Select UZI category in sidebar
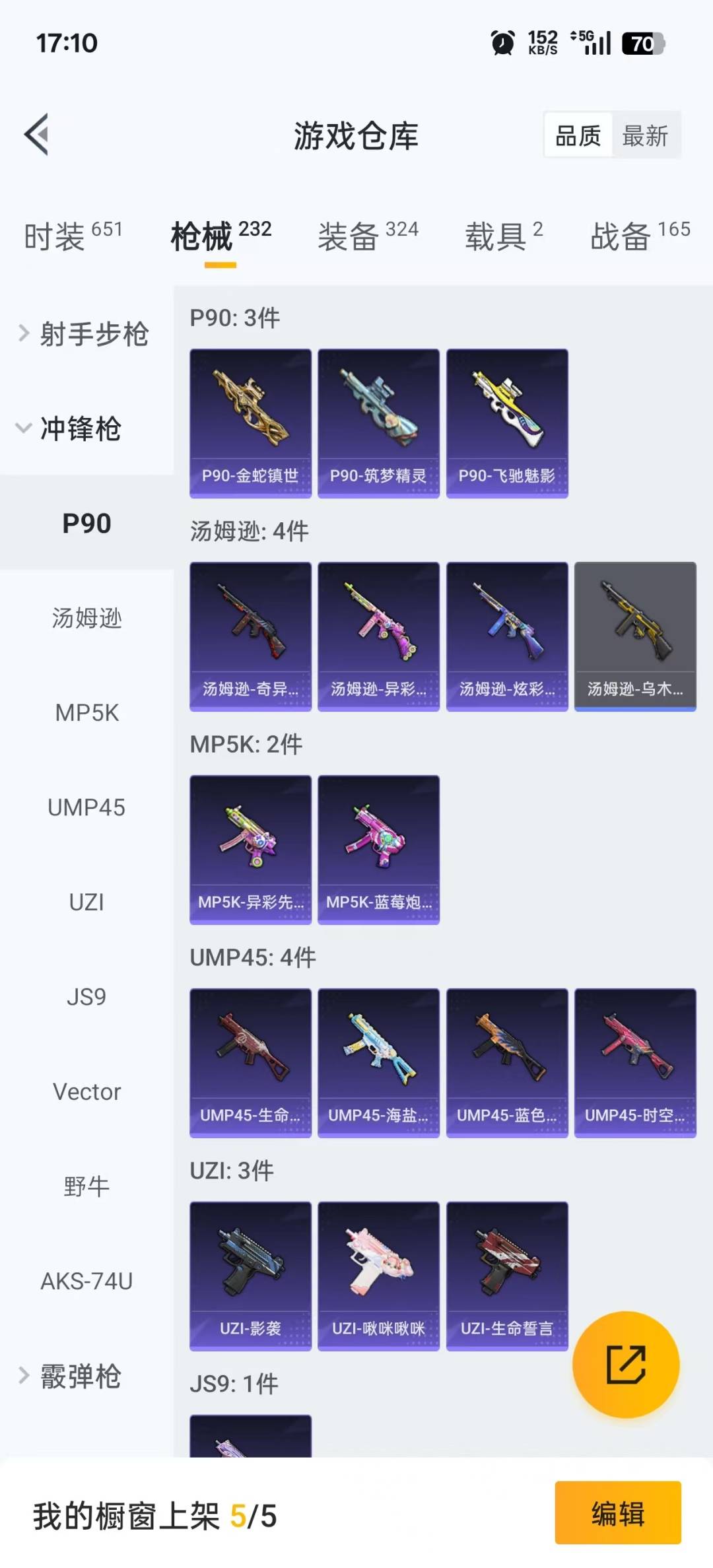Image resolution: width=713 pixels, height=1568 pixels. pyautogui.click(x=86, y=901)
